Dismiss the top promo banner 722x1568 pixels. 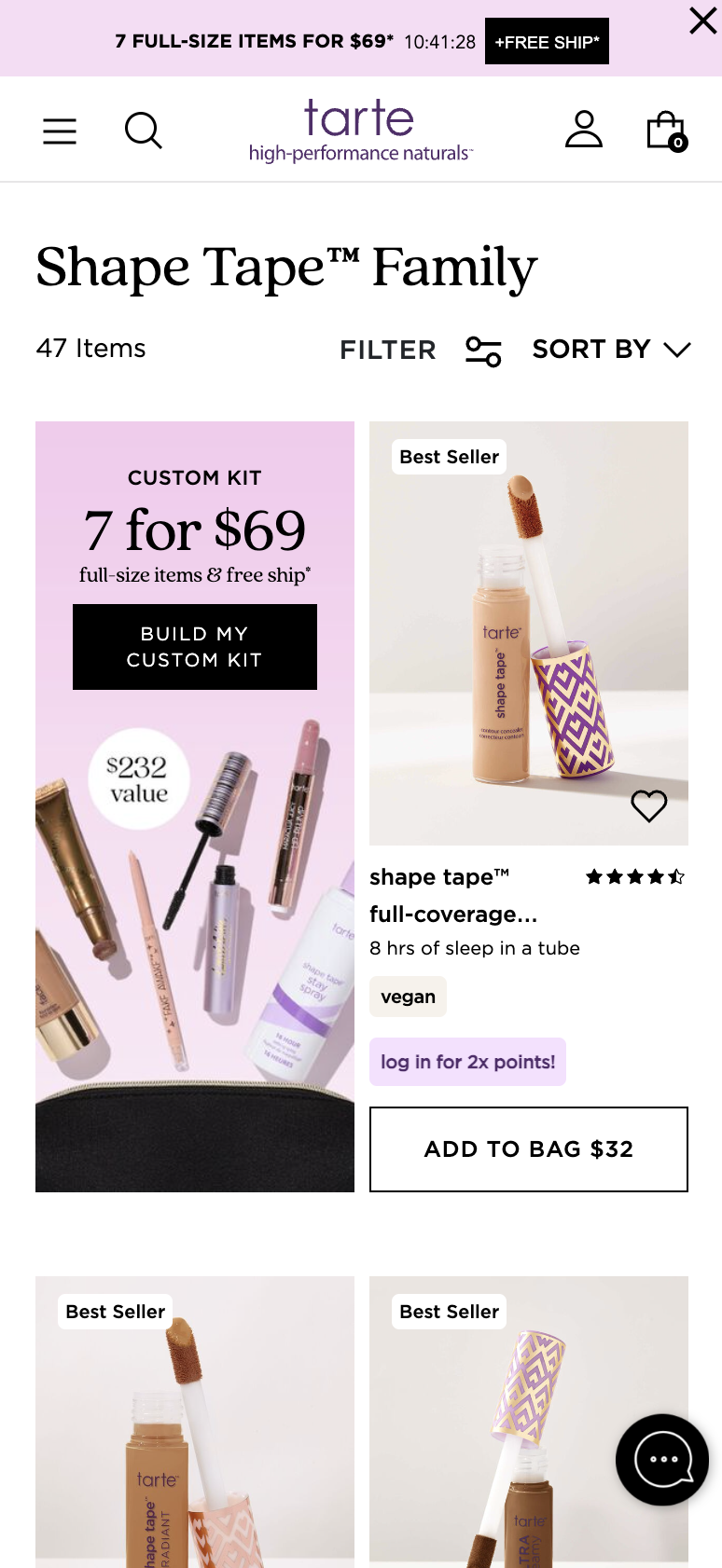702,21
